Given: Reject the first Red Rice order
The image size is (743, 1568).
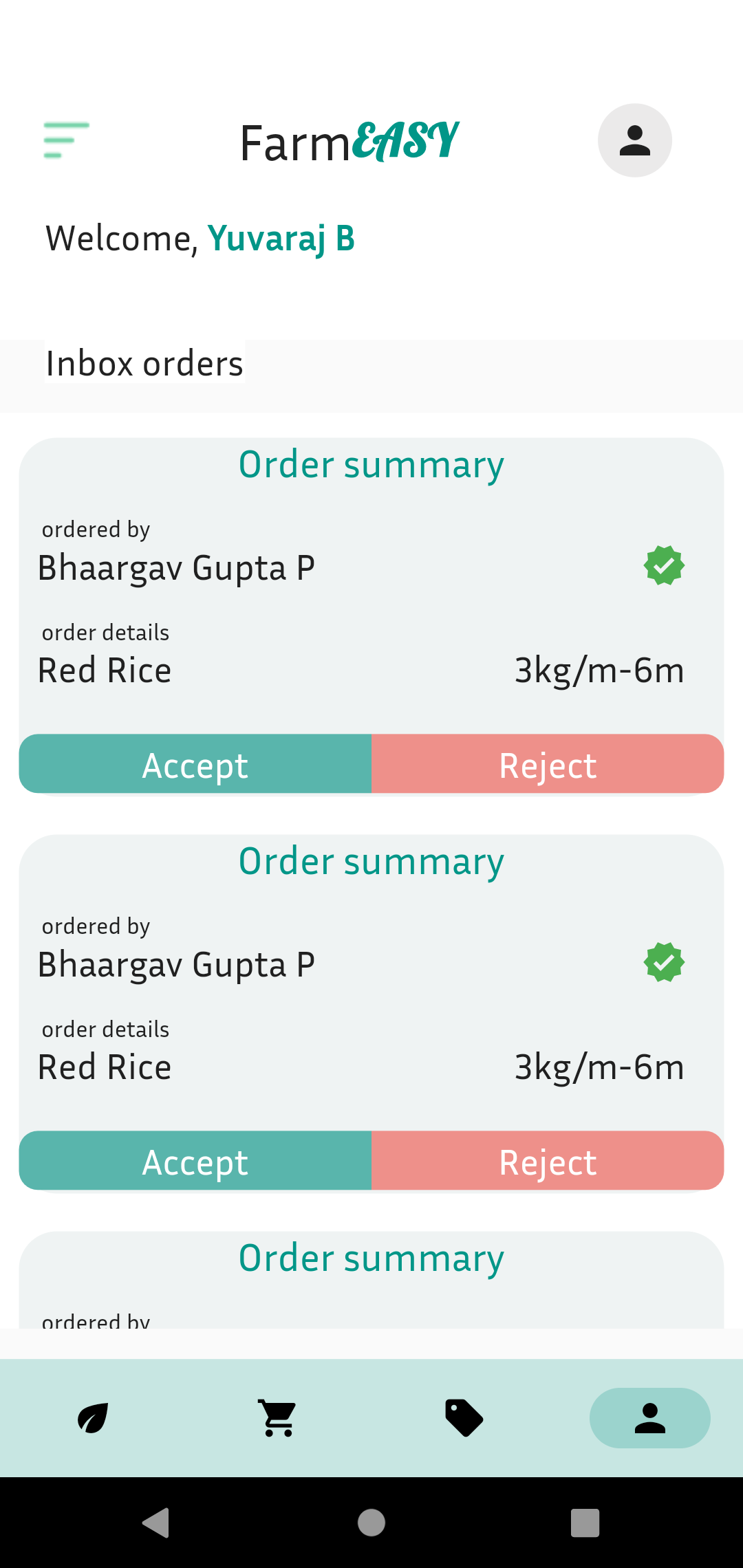Looking at the screenshot, I should tap(548, 764).
